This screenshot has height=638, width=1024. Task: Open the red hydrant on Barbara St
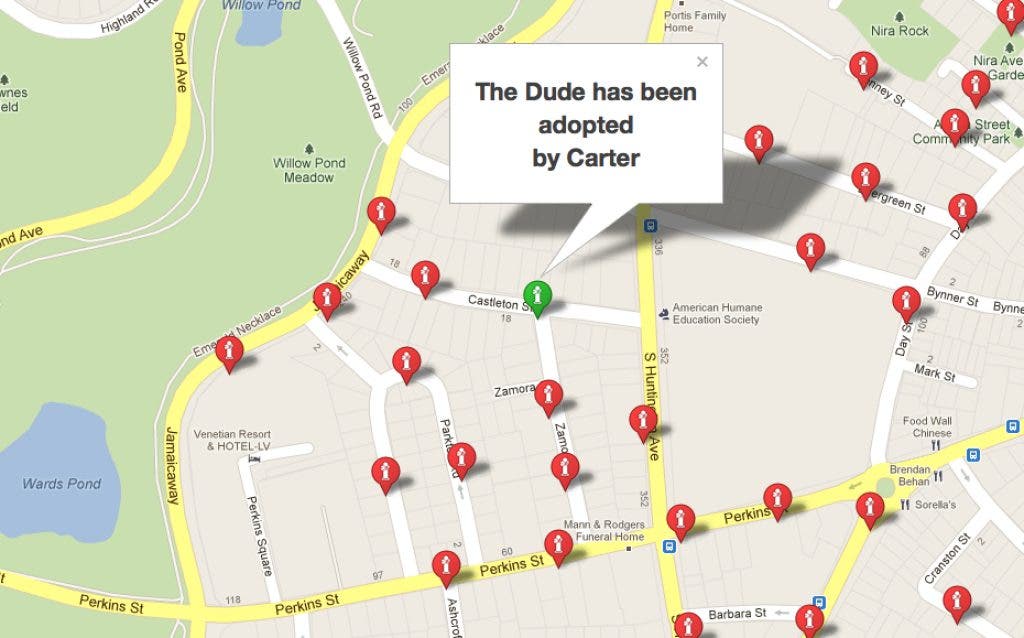coord(809,619)
